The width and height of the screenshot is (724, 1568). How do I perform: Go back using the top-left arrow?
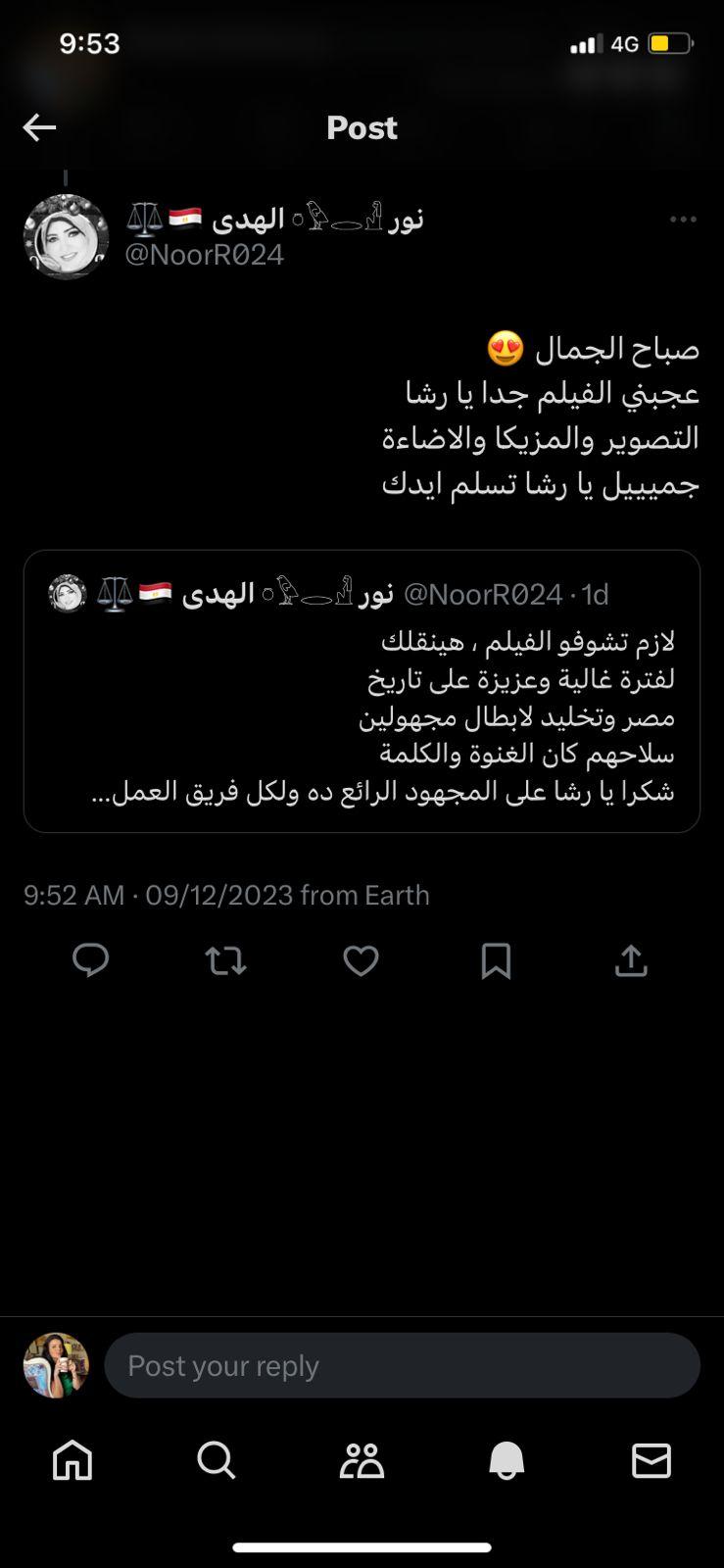(x=39, y=127)
